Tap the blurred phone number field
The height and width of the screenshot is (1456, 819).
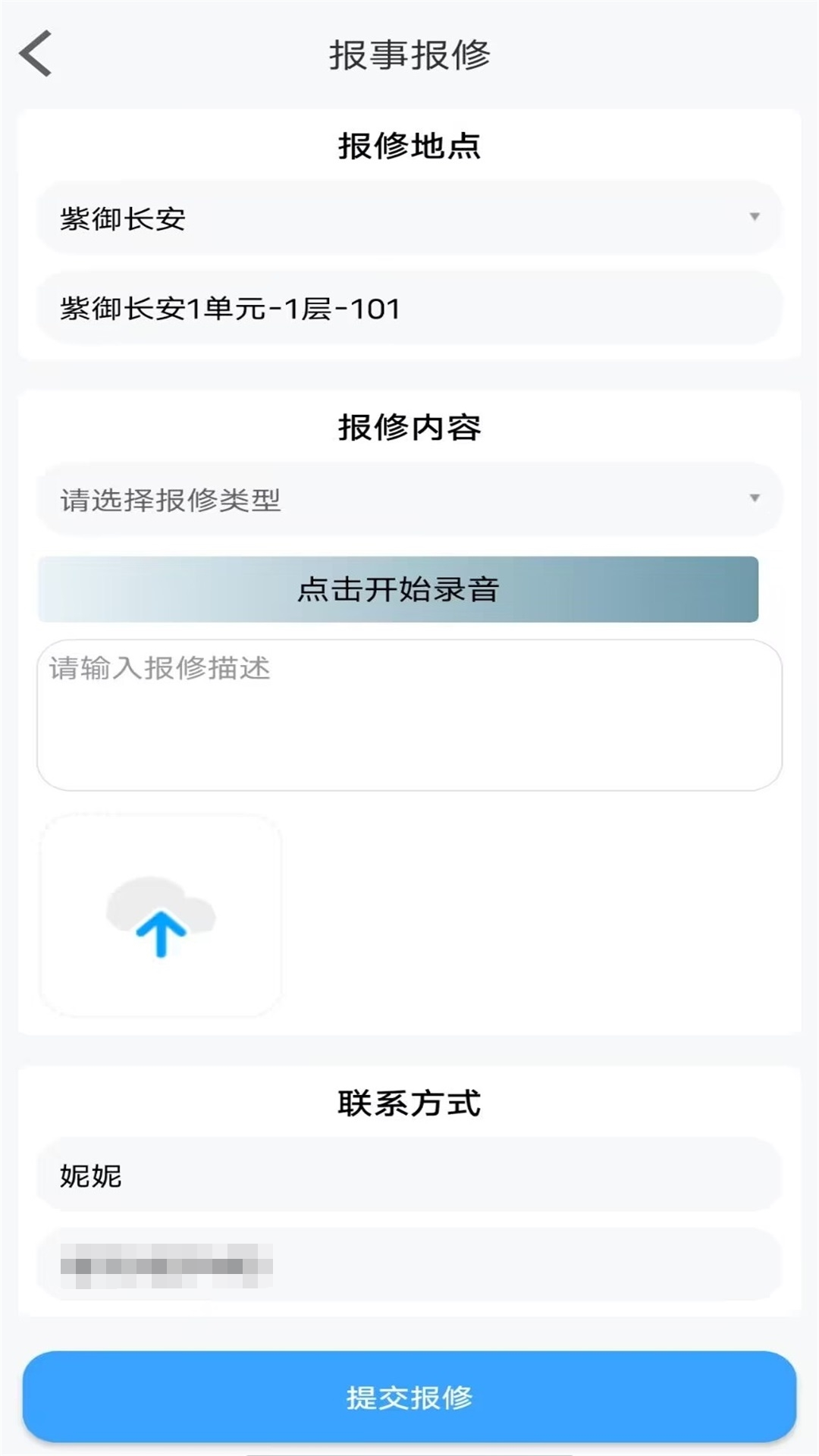coord(409,1265)
